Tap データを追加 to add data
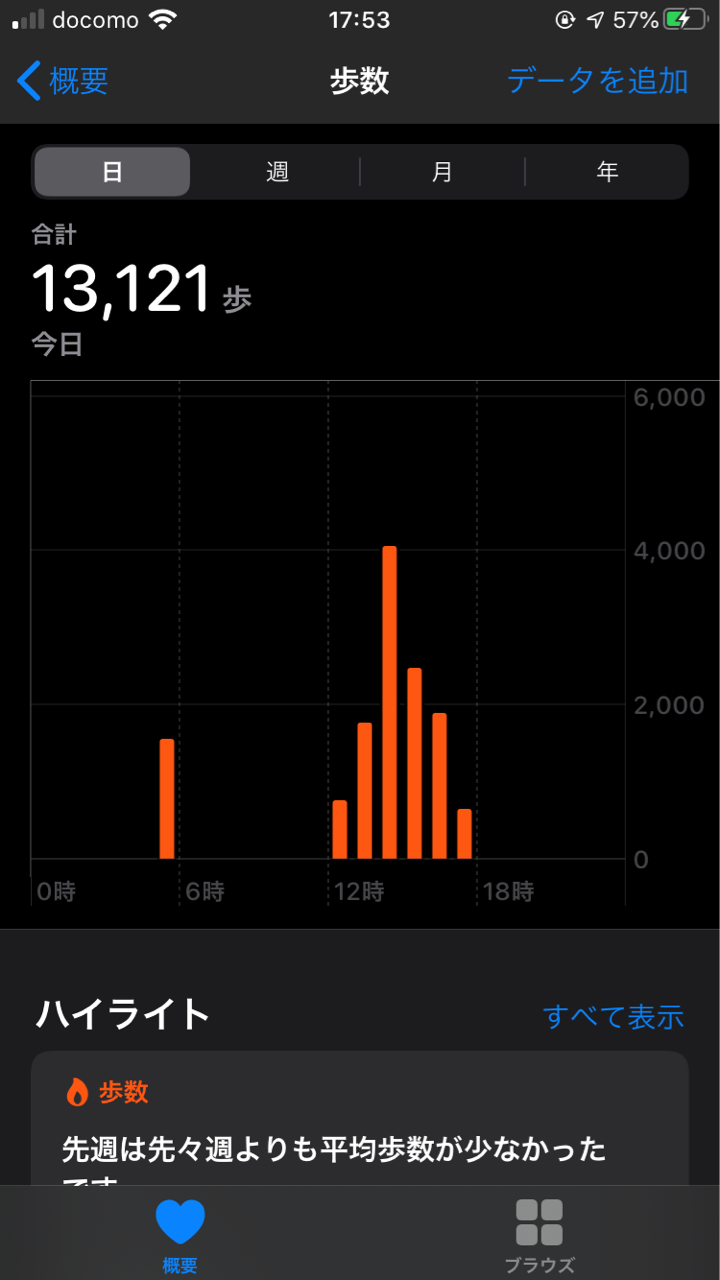 tap(597, 81)
